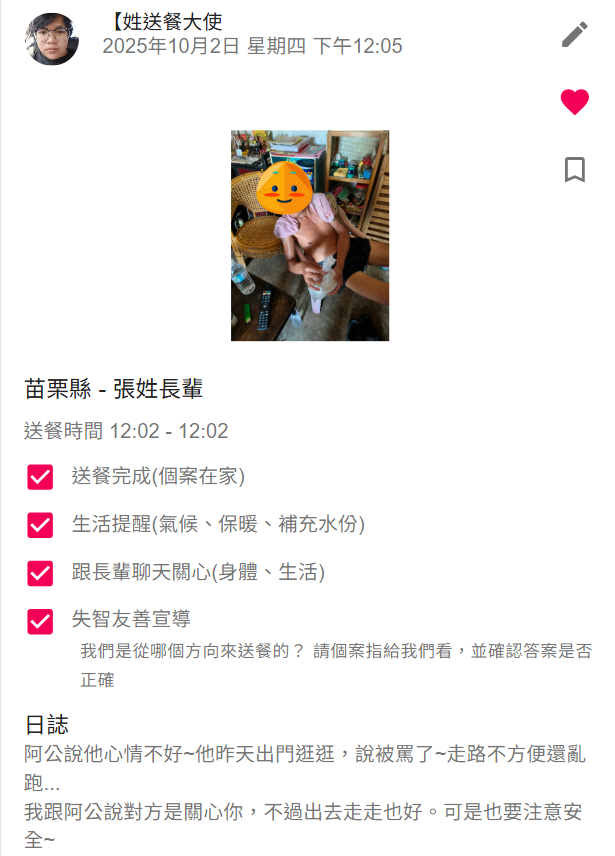
Task: Toggle the 跟長輩聊天關心 checkbox
Action: tap(40, 573)
